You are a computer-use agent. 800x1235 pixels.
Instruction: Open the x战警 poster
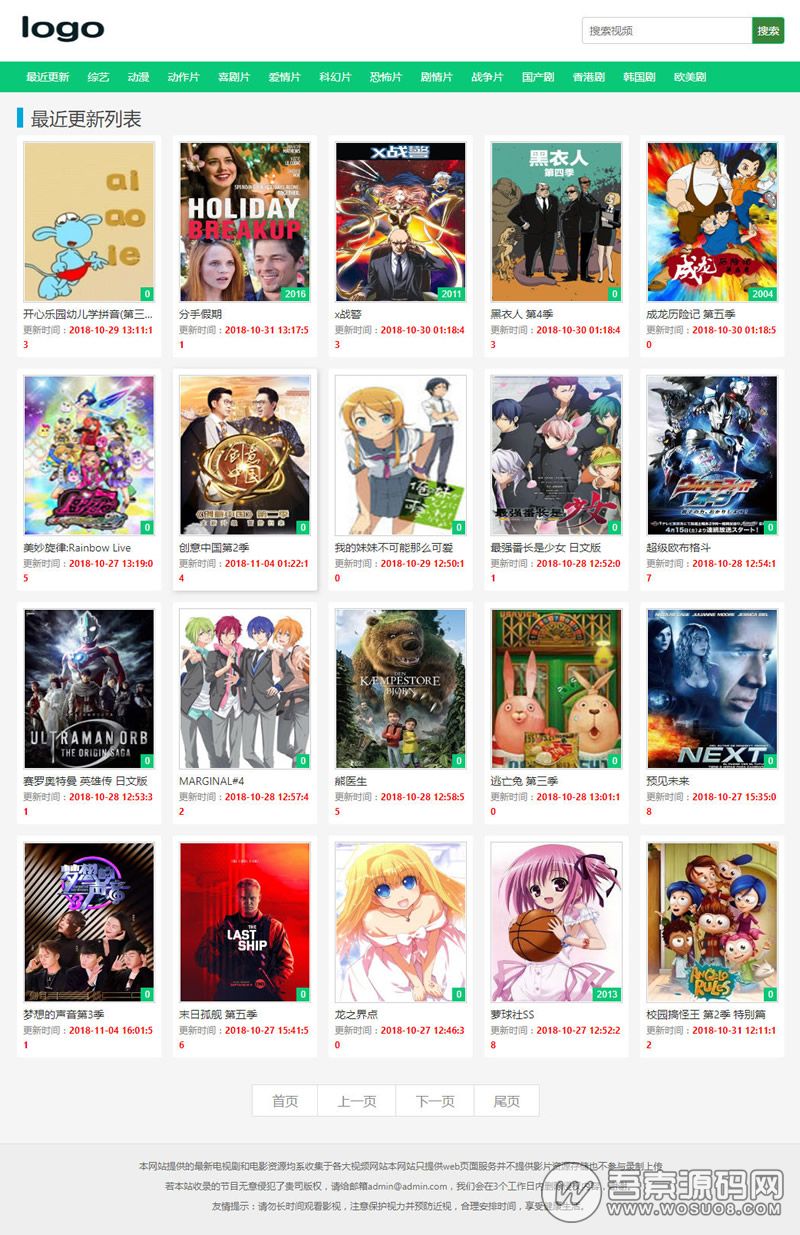pyautogui.click(x=401, y=222)
